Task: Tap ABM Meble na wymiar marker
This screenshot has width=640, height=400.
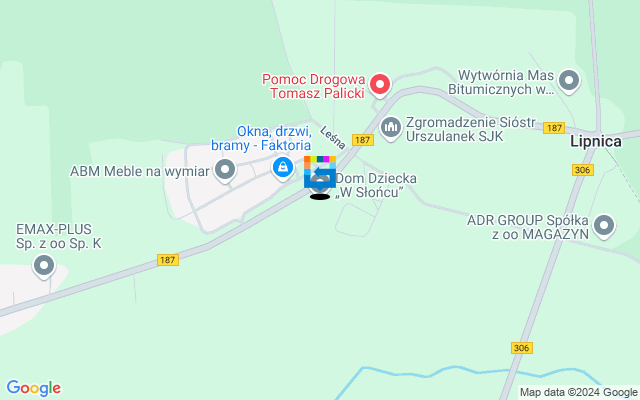Action: pyautogui.click(x=226, y=171)
